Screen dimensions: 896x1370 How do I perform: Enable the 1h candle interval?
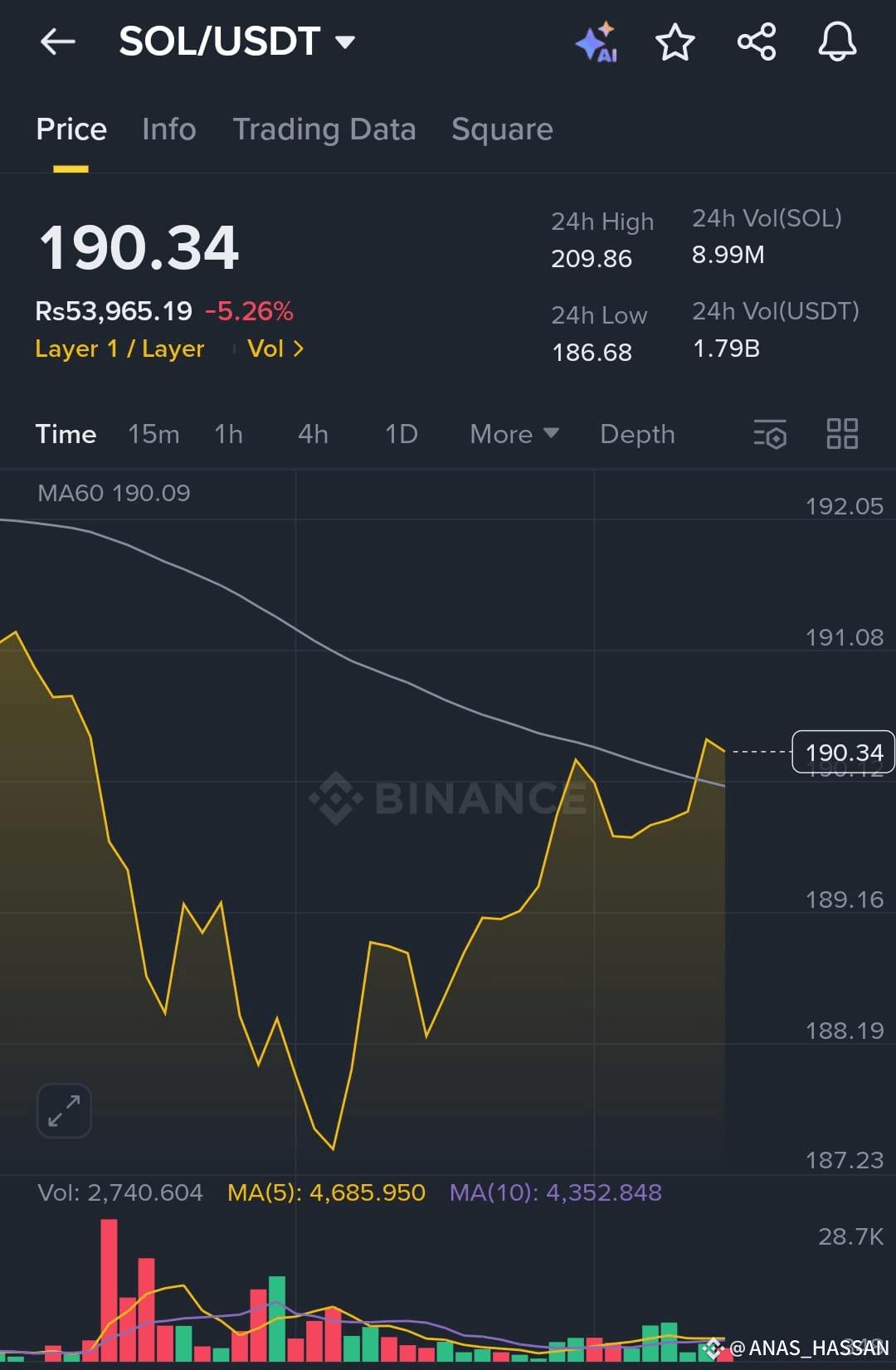coord(228,434)
